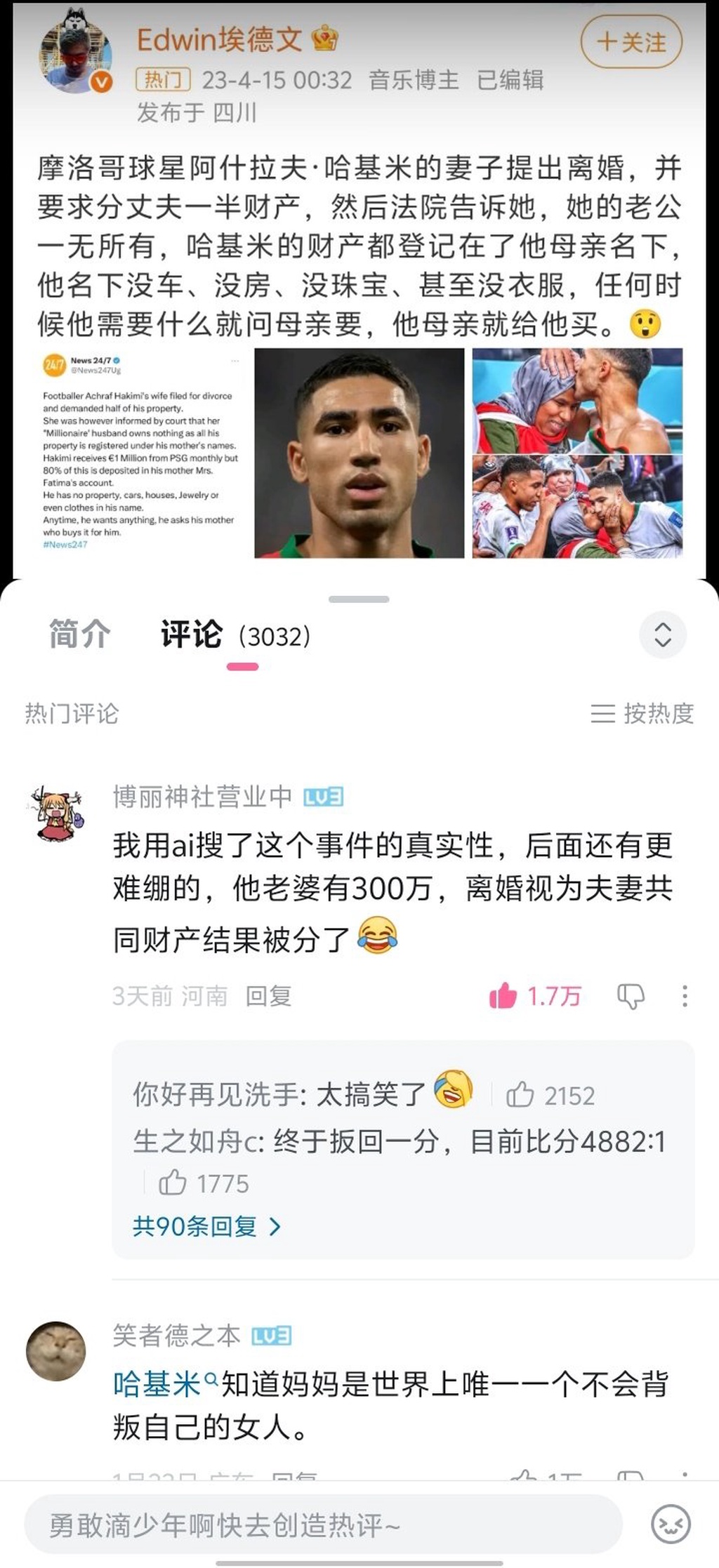Expand 共90条回复 thread
The width and height of the screenshot is (719, 1568).
[x=206, y=1226]
